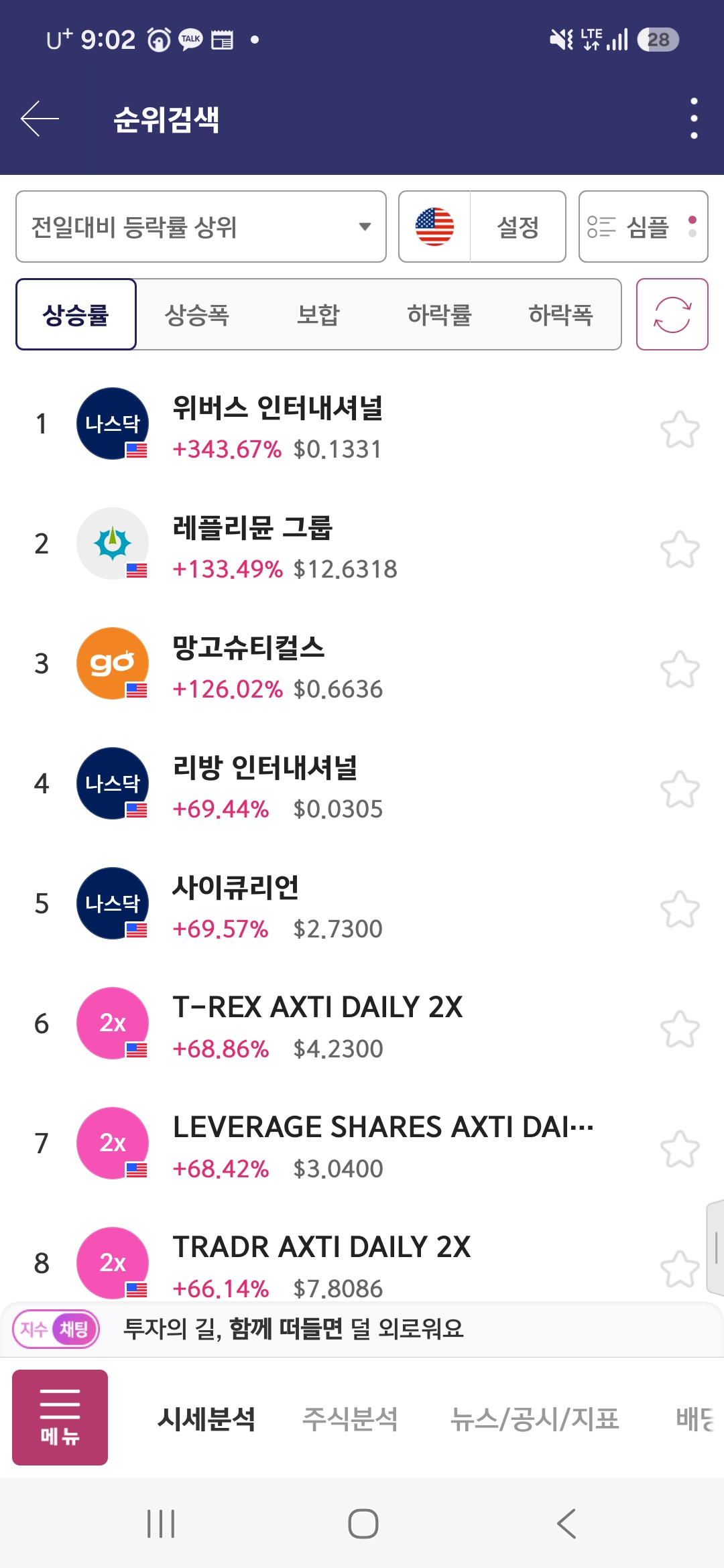Switch to the 하락폭 tab
The image size is (724, 1568).
coord(561,314)
